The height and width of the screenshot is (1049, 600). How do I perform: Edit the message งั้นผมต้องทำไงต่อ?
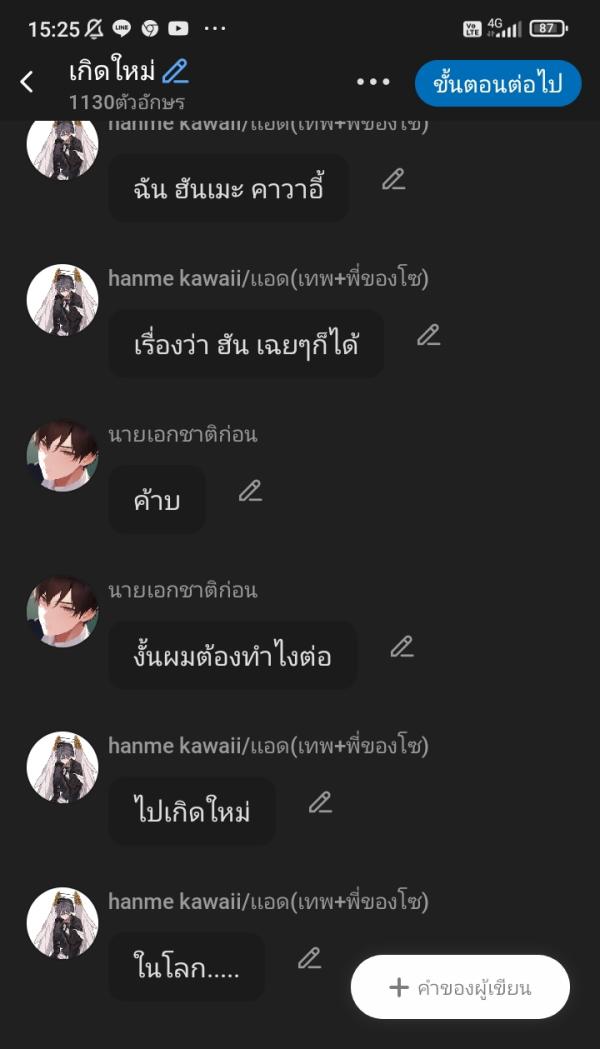click(x=401, y=647)
